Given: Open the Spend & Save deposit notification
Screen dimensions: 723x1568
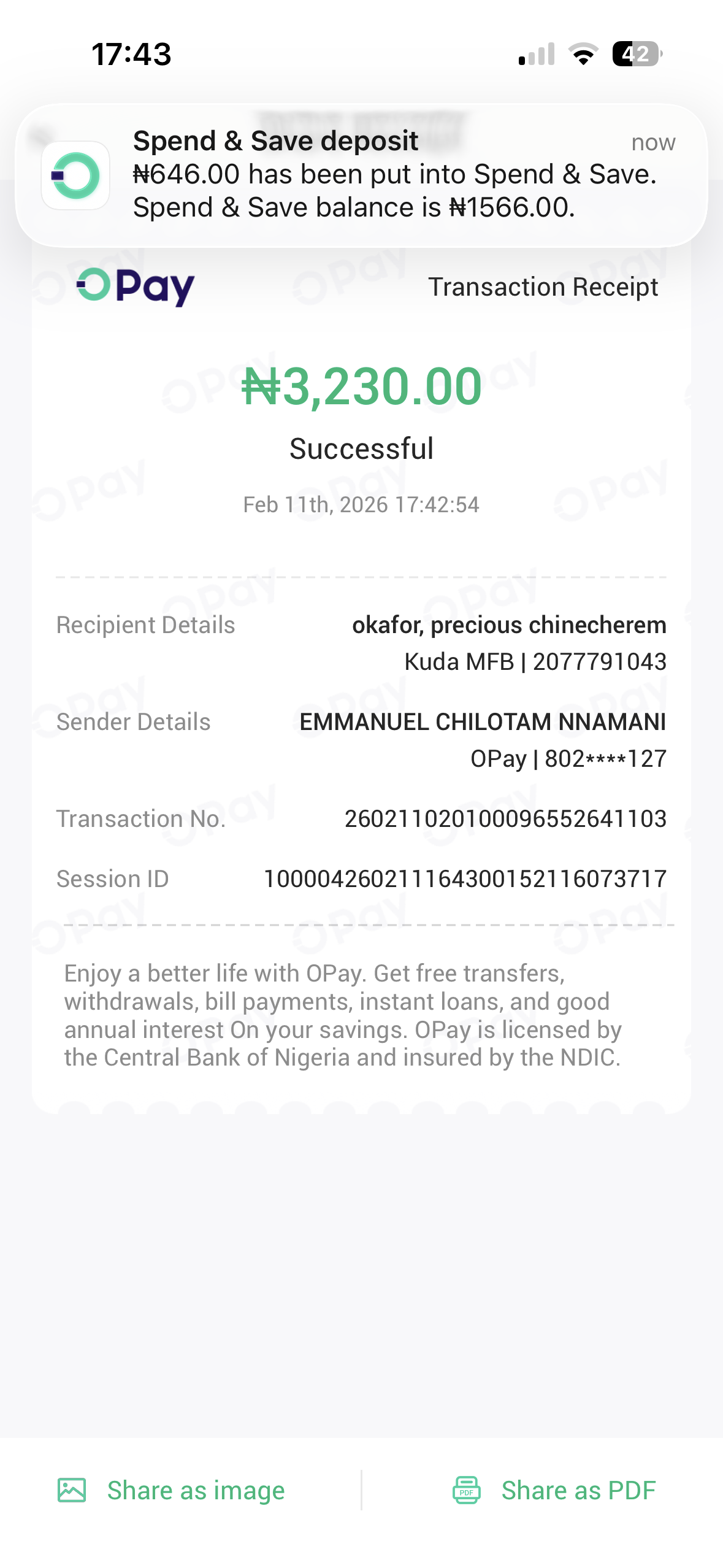Looking at the screenshot, I should (361, 175).
